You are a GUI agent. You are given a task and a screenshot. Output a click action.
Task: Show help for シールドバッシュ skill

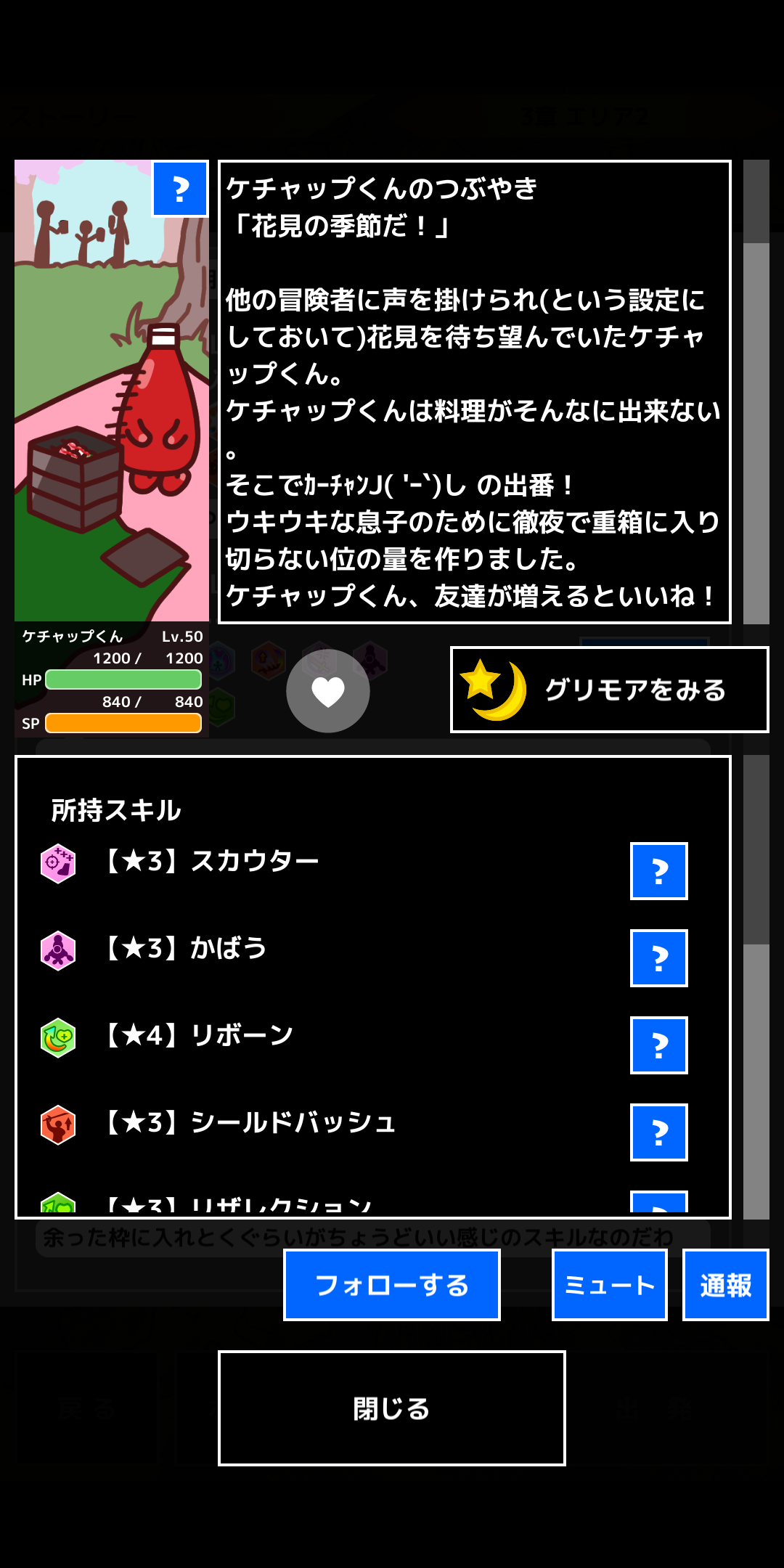click(659, 1132)
